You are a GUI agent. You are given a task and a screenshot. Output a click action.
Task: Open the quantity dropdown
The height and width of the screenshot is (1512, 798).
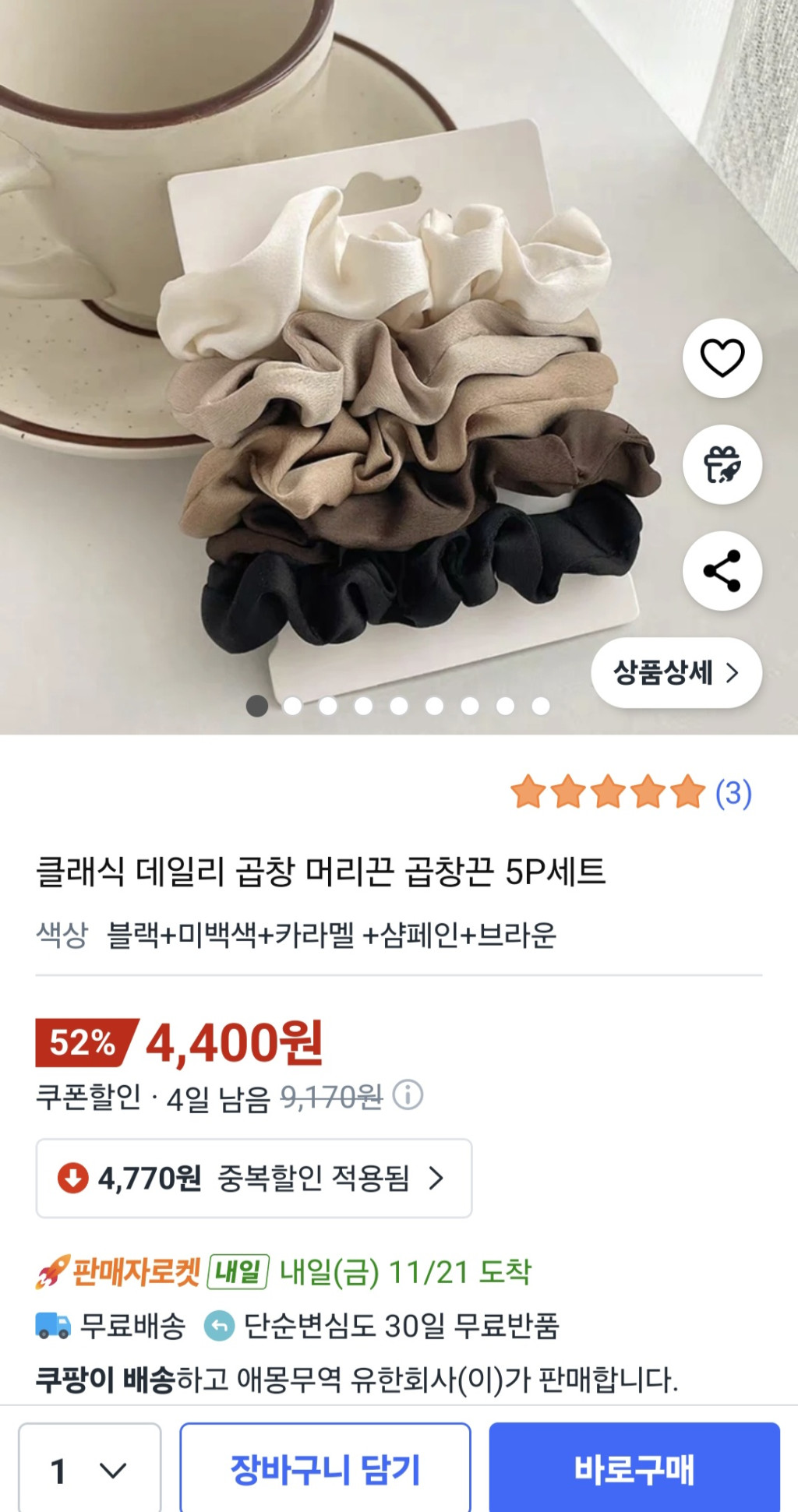(x=89, y=1470)
